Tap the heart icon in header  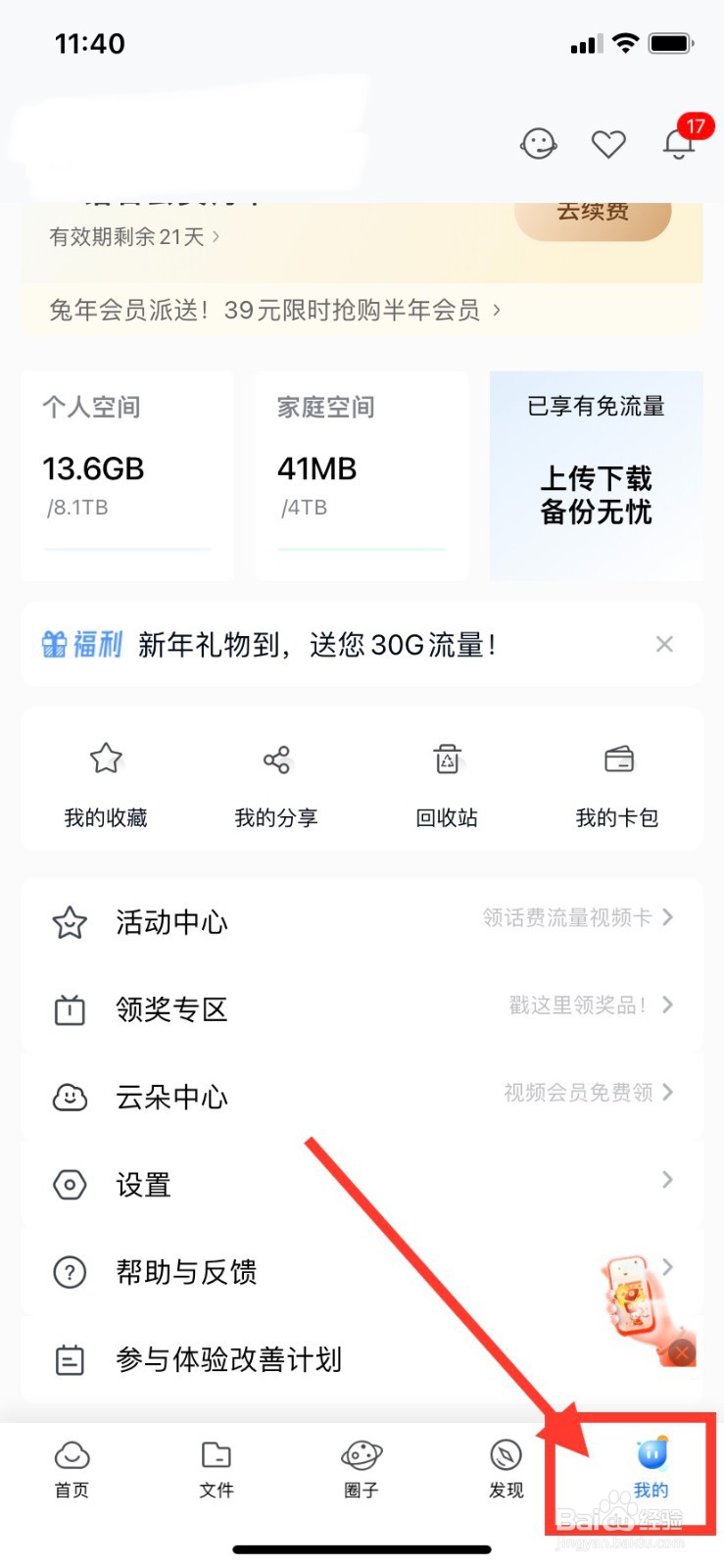click(608, 144)
